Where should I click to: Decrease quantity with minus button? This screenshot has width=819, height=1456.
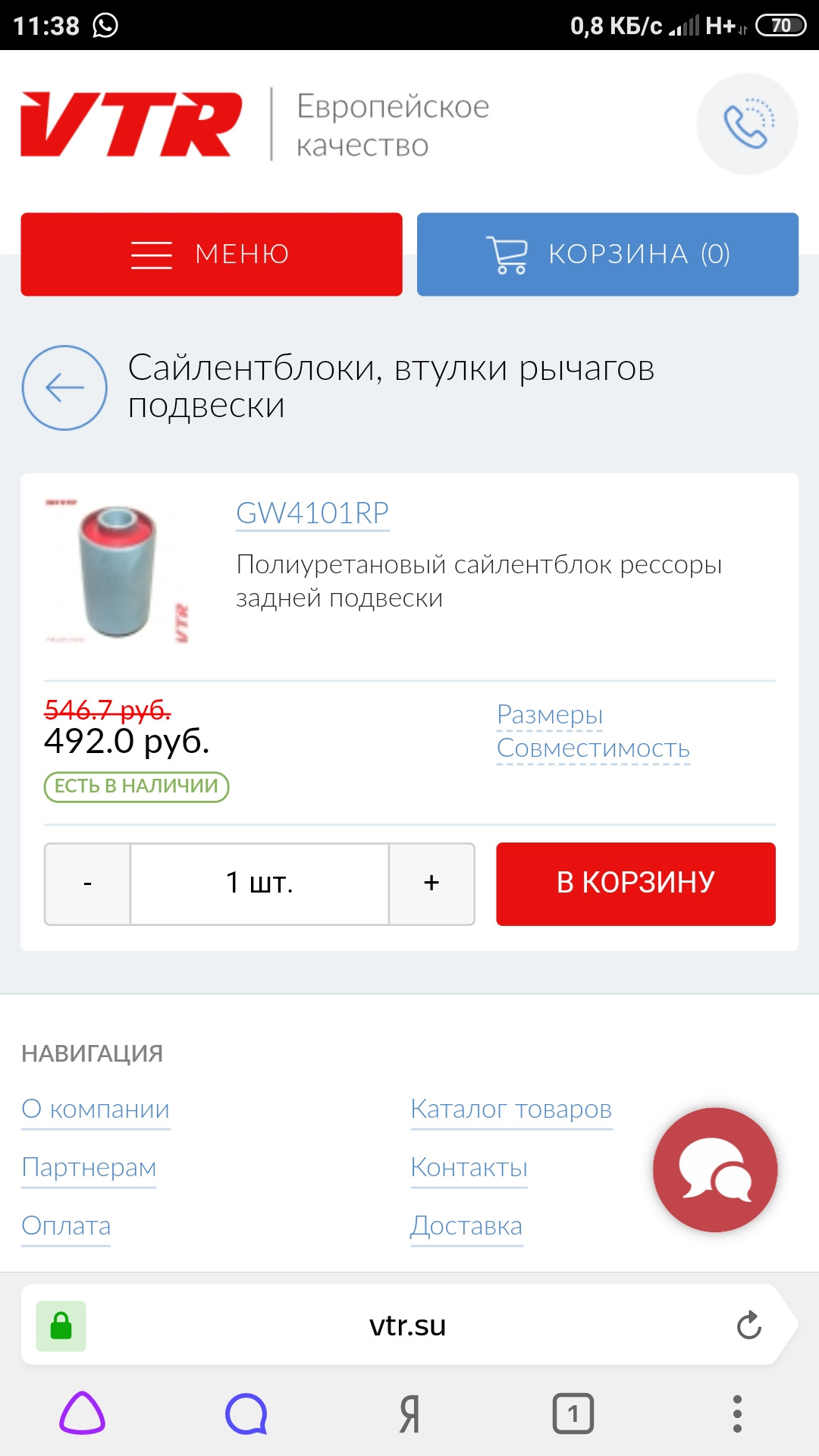[x=87, y=883]
